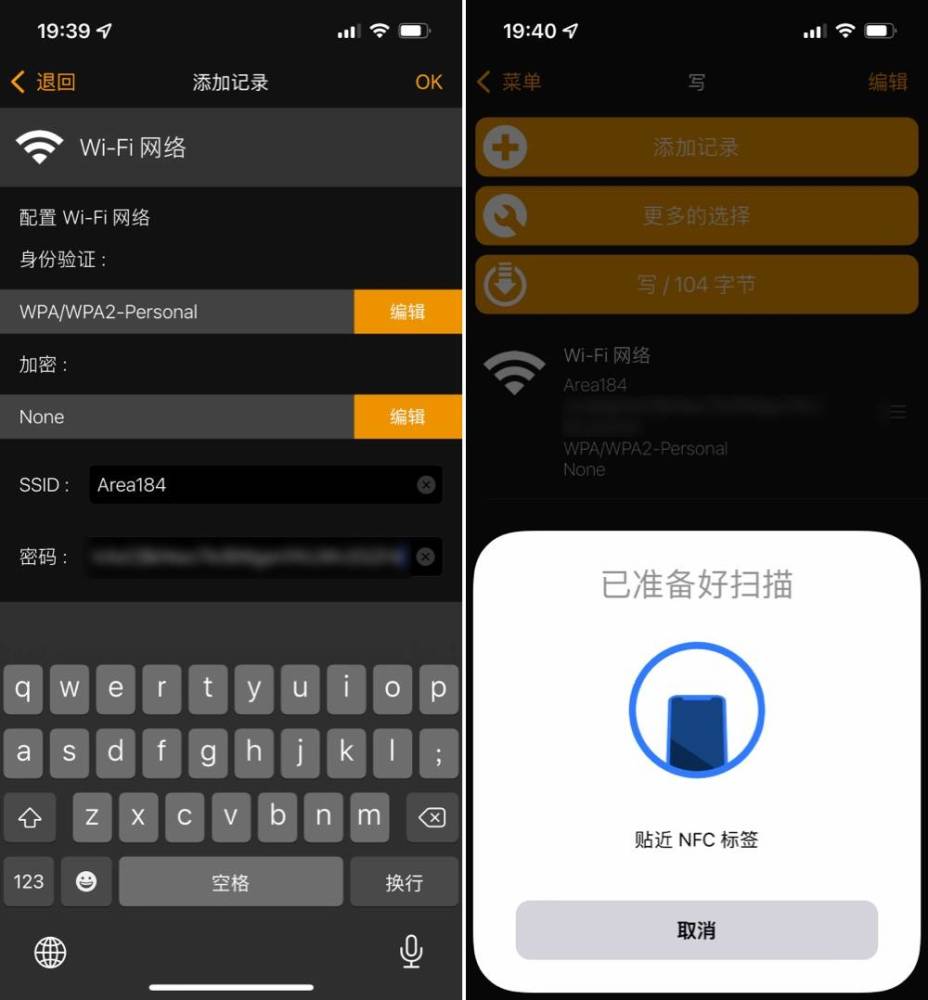The width and height of the screenshot is (928, 1000).
Task: Tap the 空格 space bar
Action: point(230,882)
